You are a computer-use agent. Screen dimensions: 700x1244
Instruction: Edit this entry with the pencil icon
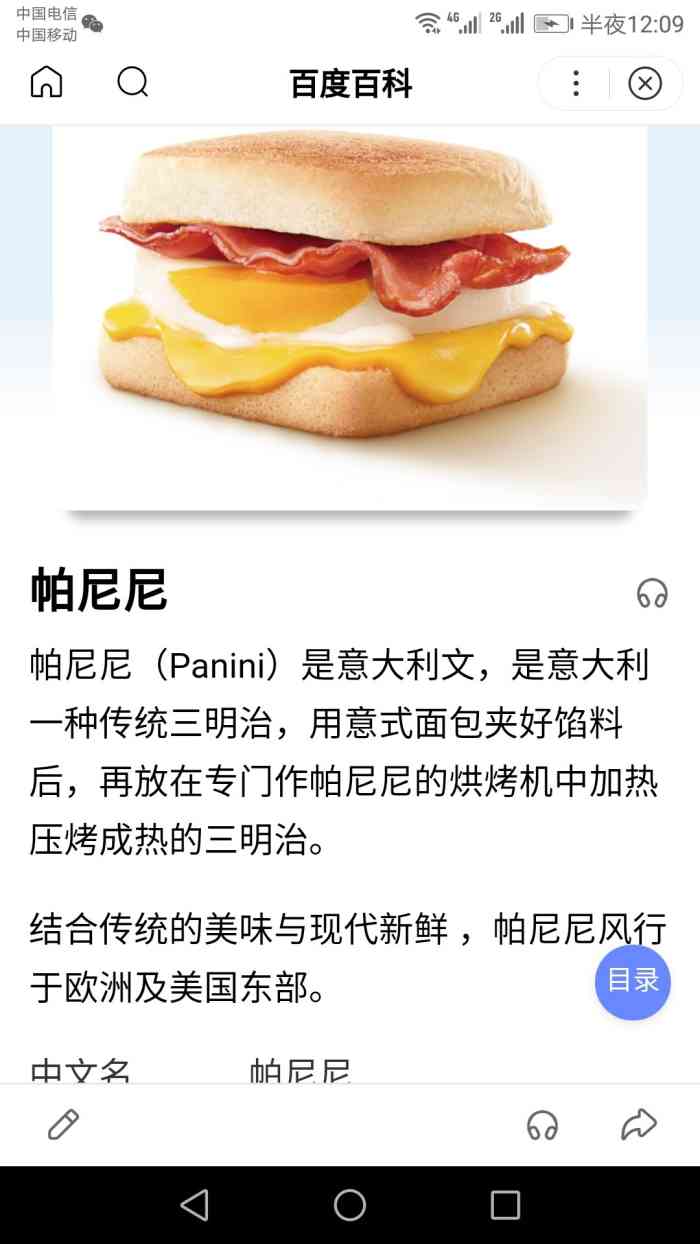point(63,1125)
